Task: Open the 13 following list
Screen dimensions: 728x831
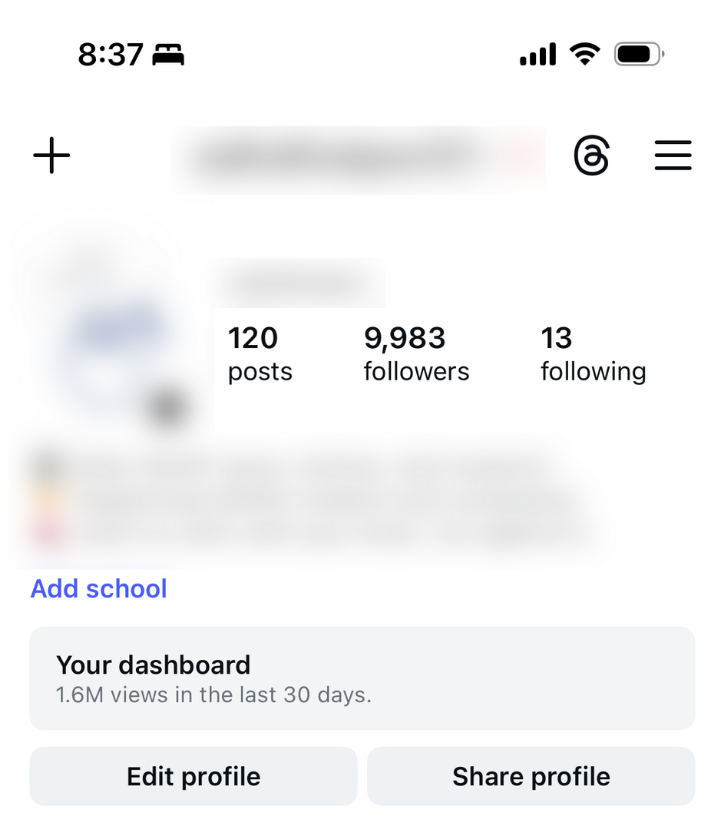Action: pyautogui.click(x=593, y=354)
